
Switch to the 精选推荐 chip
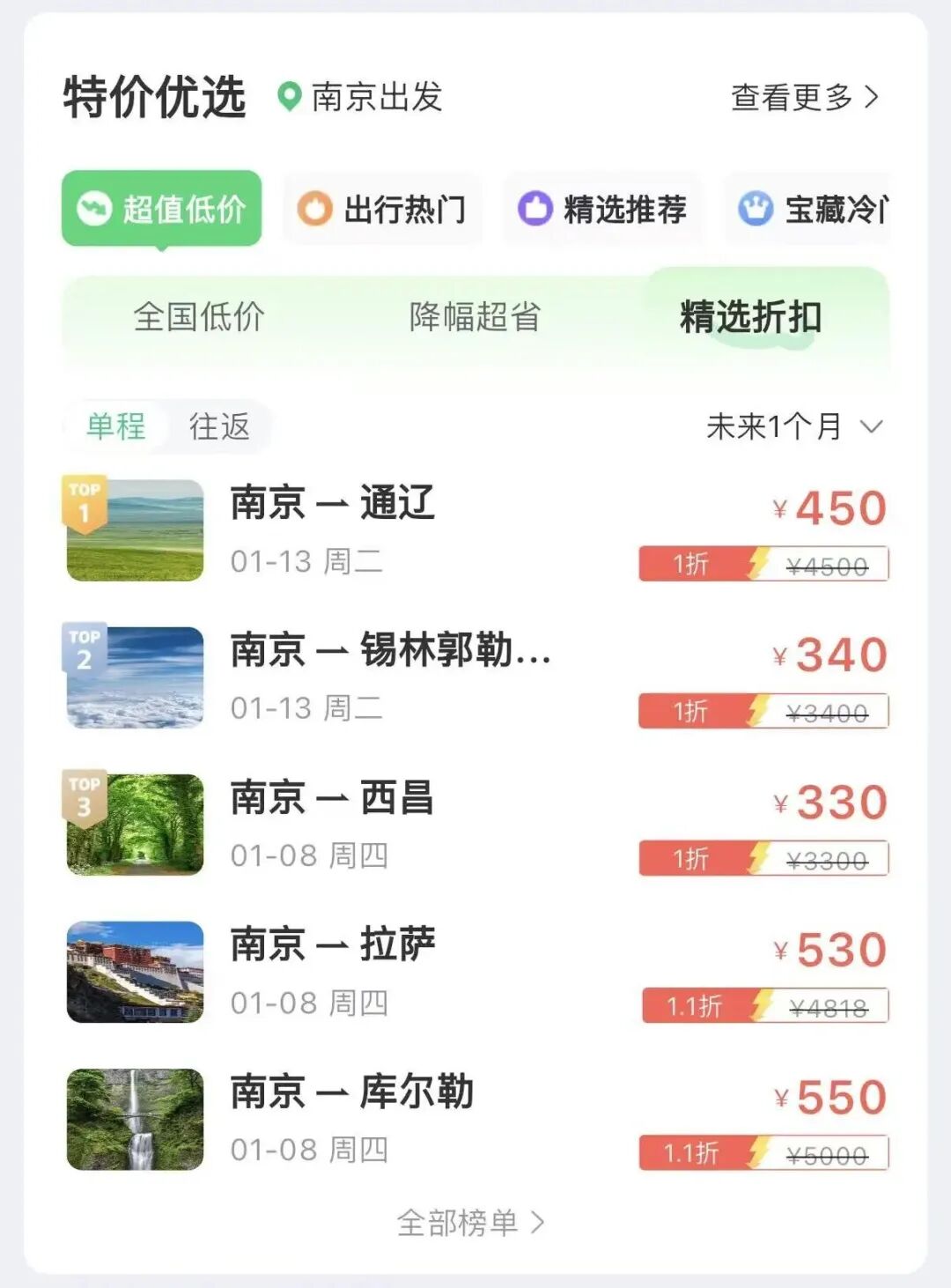click(603, 210)
